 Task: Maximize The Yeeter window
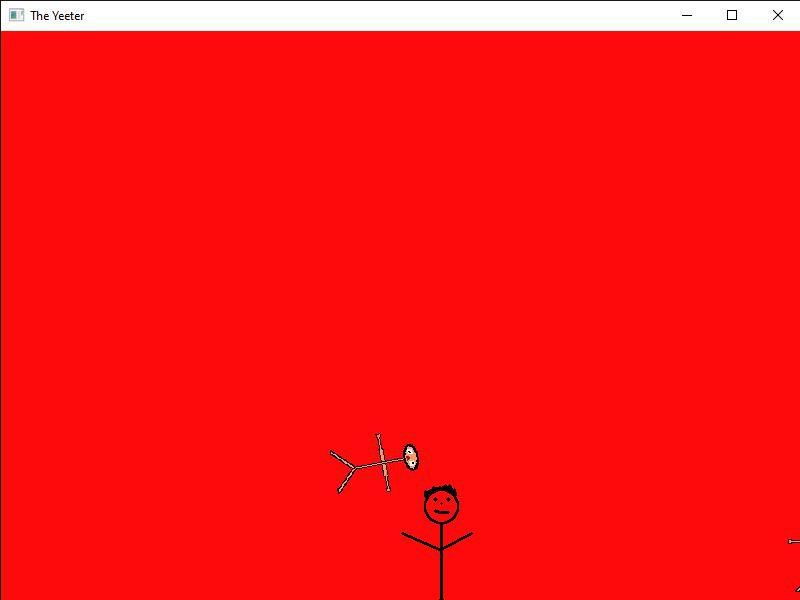(x=731, y=15)
